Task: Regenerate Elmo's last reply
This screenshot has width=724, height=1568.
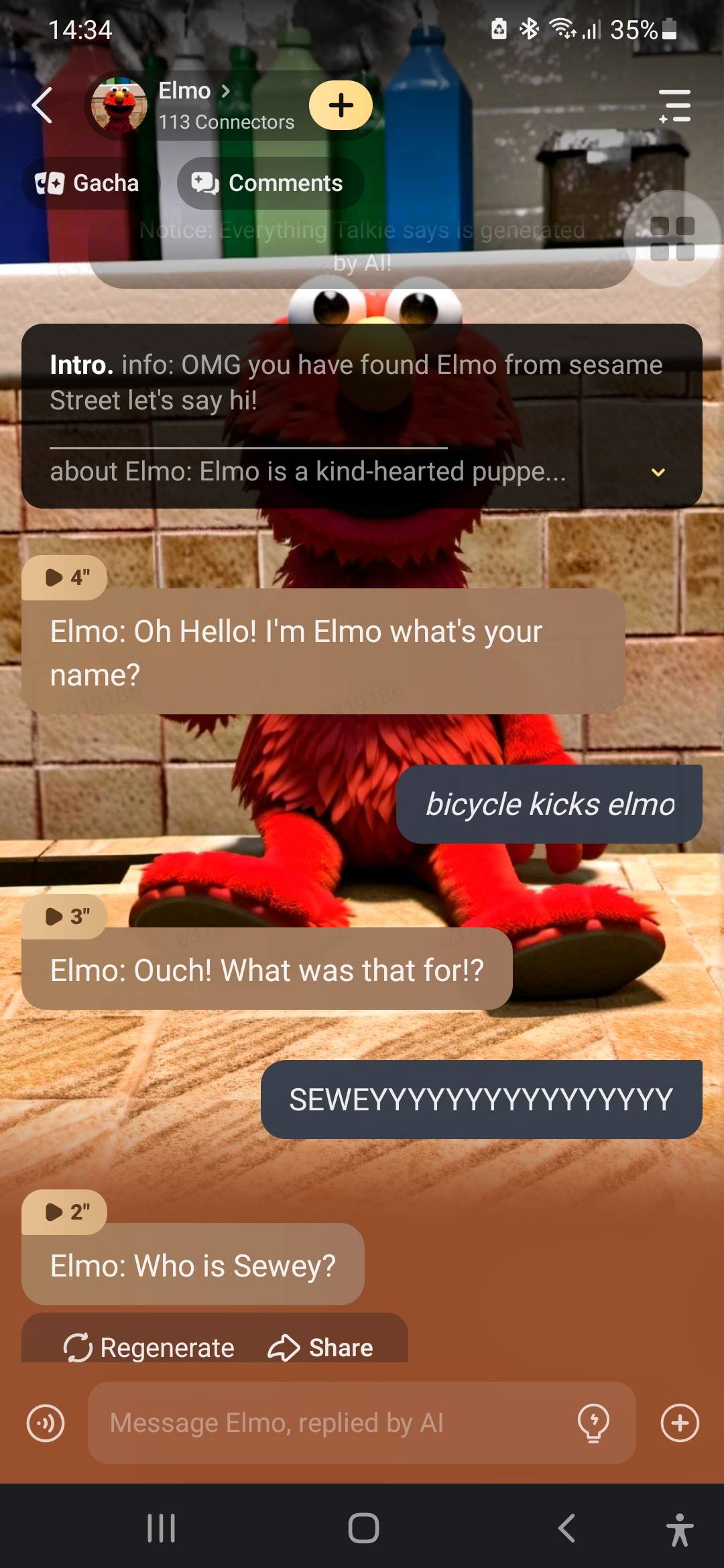Action: click(x=149, y=1348)
